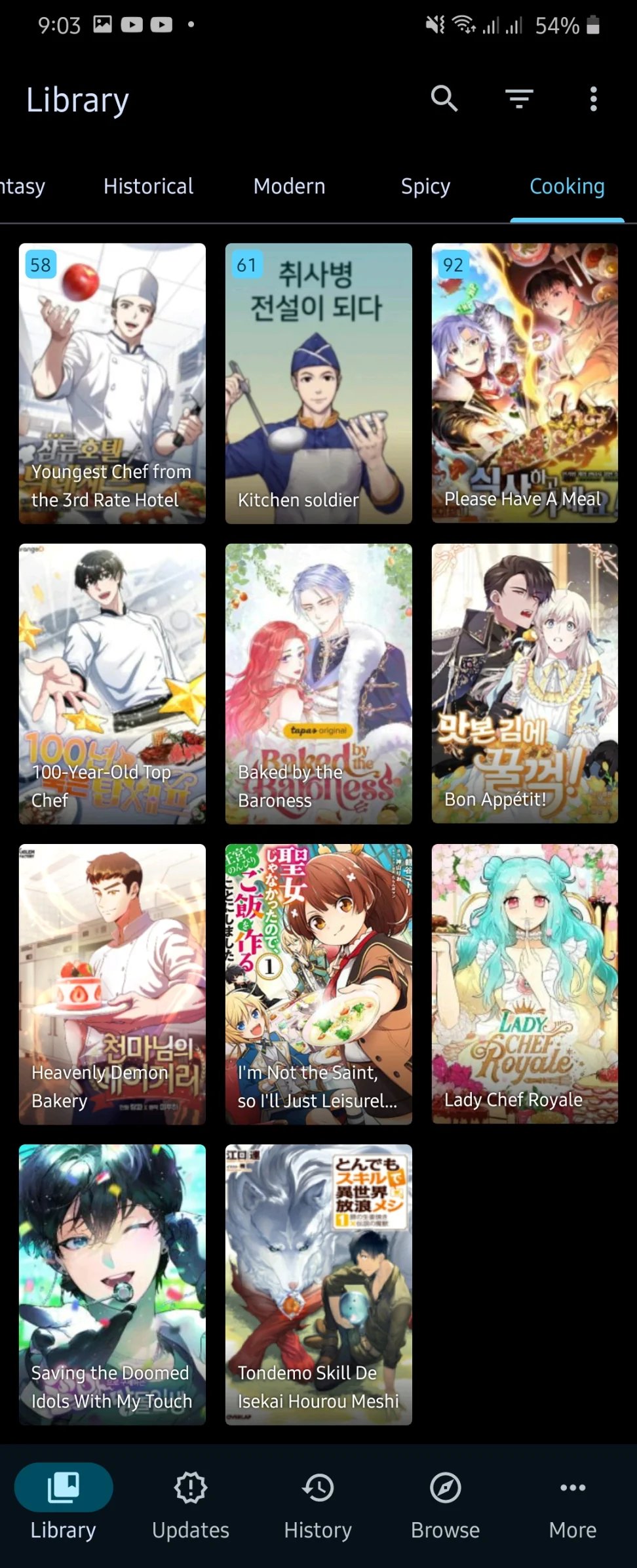Open the three-dot overflow menu
This screenshot has height=1568, width=637.
click(593, 98)
